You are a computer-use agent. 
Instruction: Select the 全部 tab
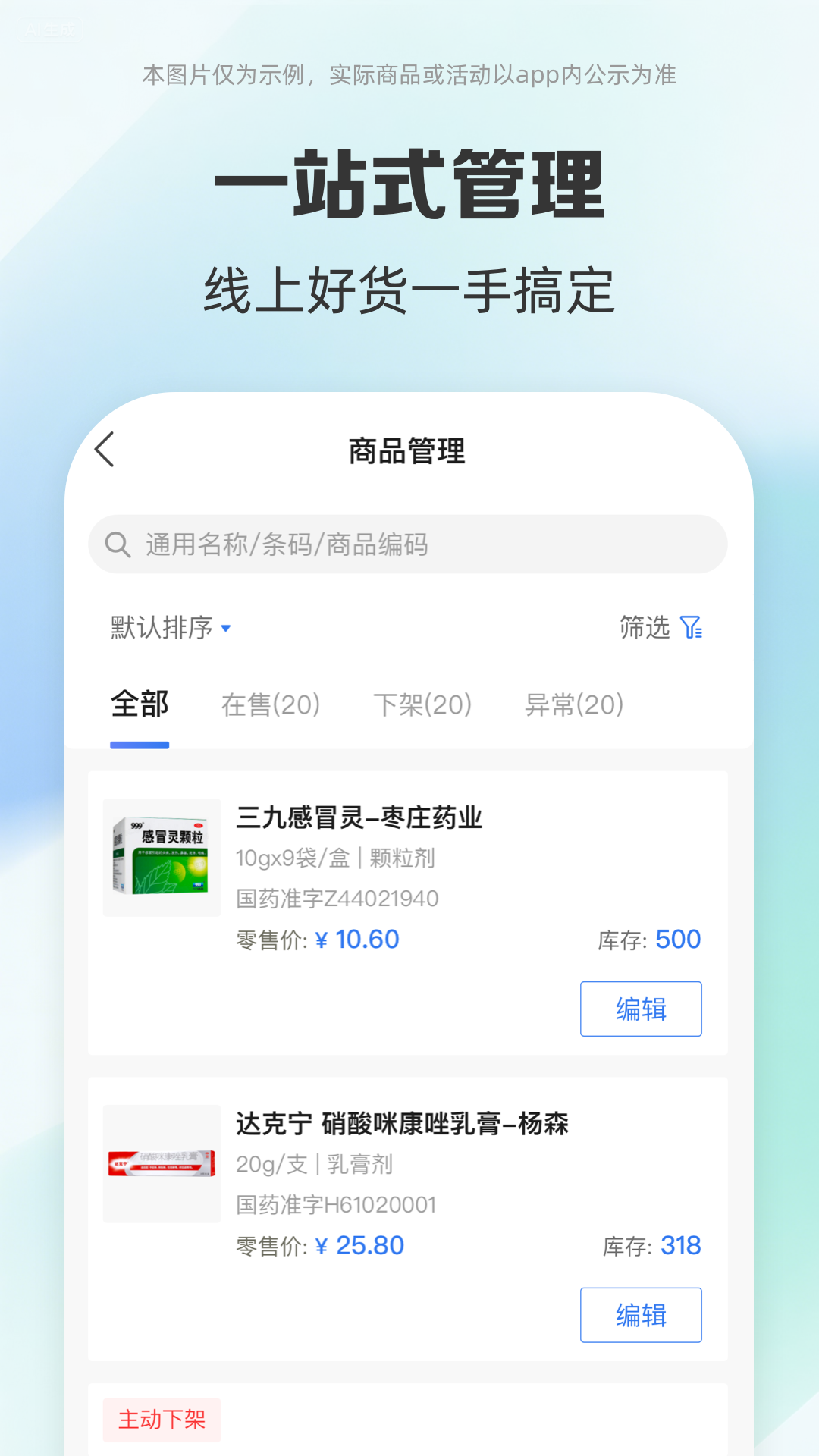[140, 704]
